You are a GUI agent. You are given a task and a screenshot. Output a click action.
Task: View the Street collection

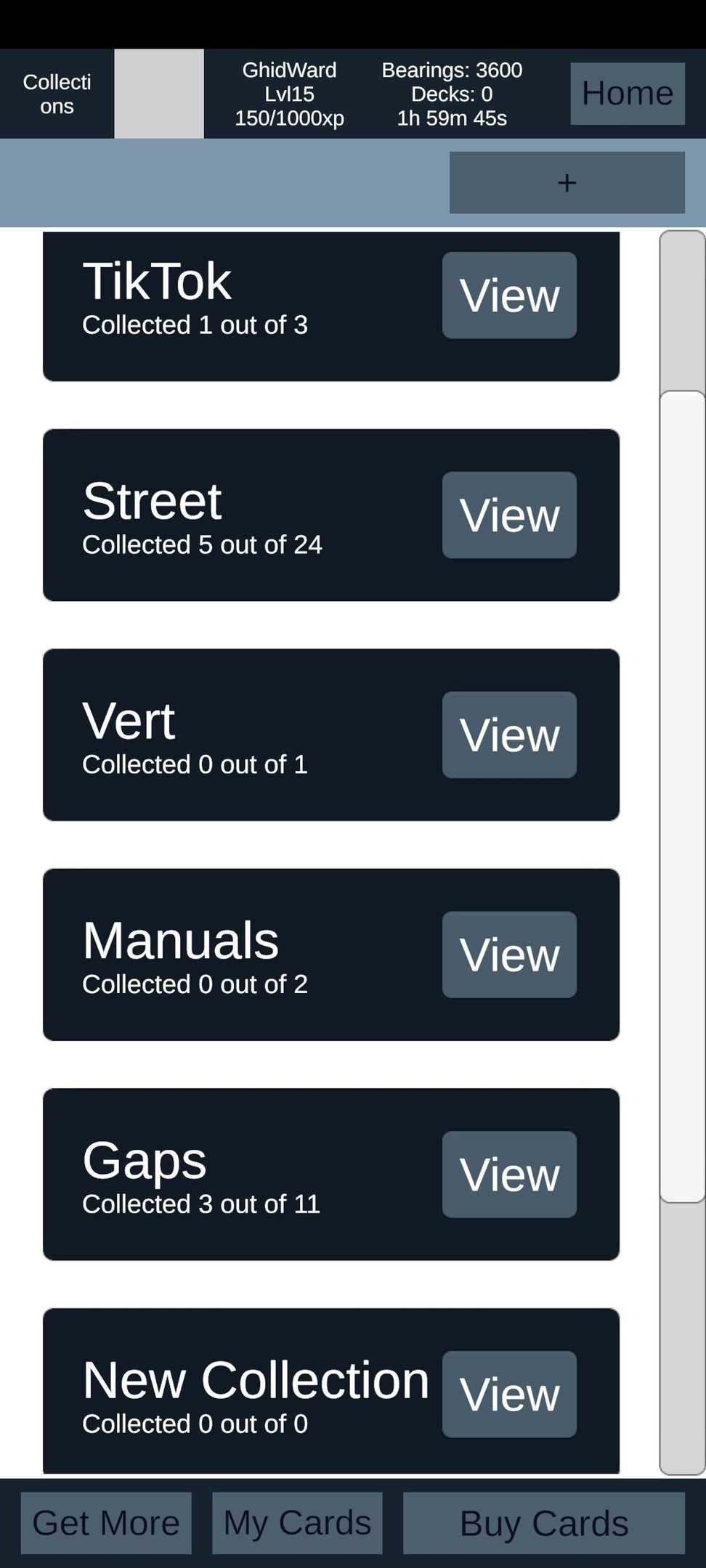(509, 515)
